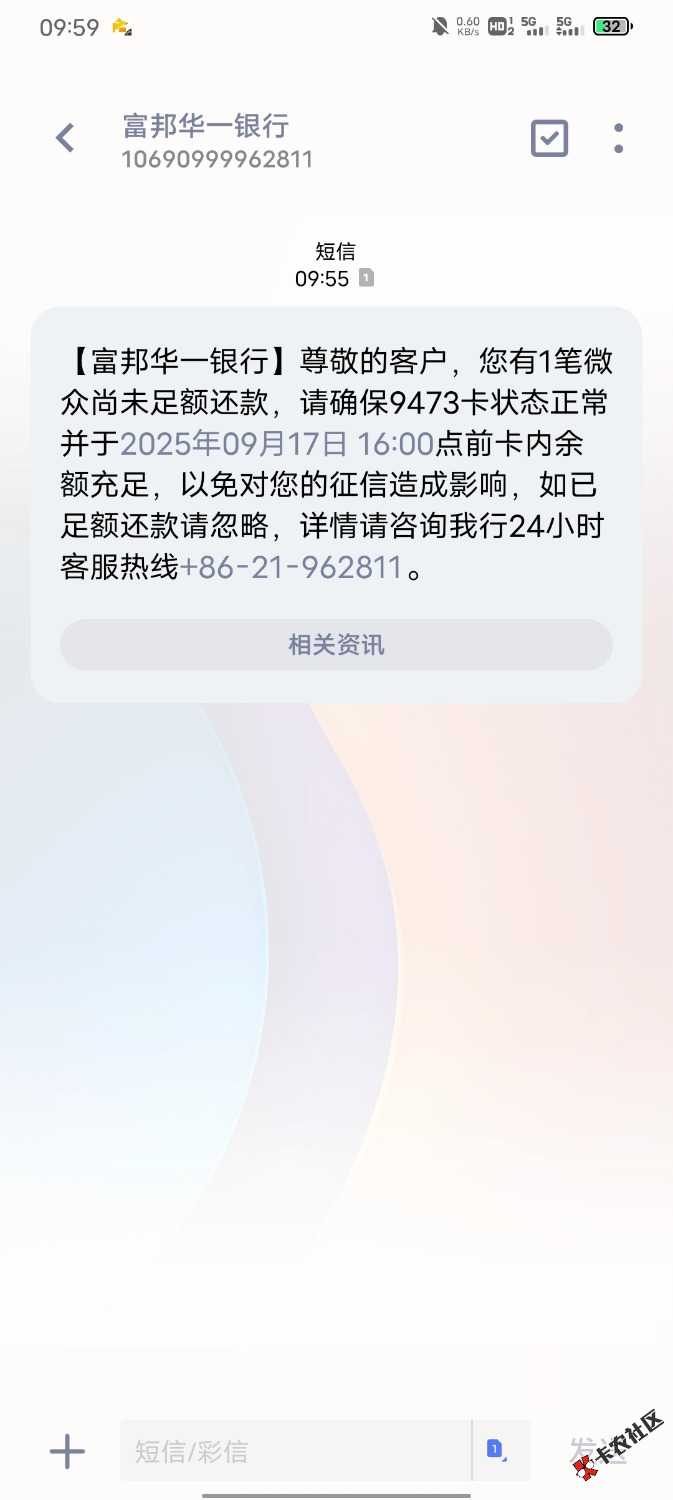The height and width of the screenshot is (1500, 673).
Task: Open the three-dot overflow menu
Action: pos(618,138)
